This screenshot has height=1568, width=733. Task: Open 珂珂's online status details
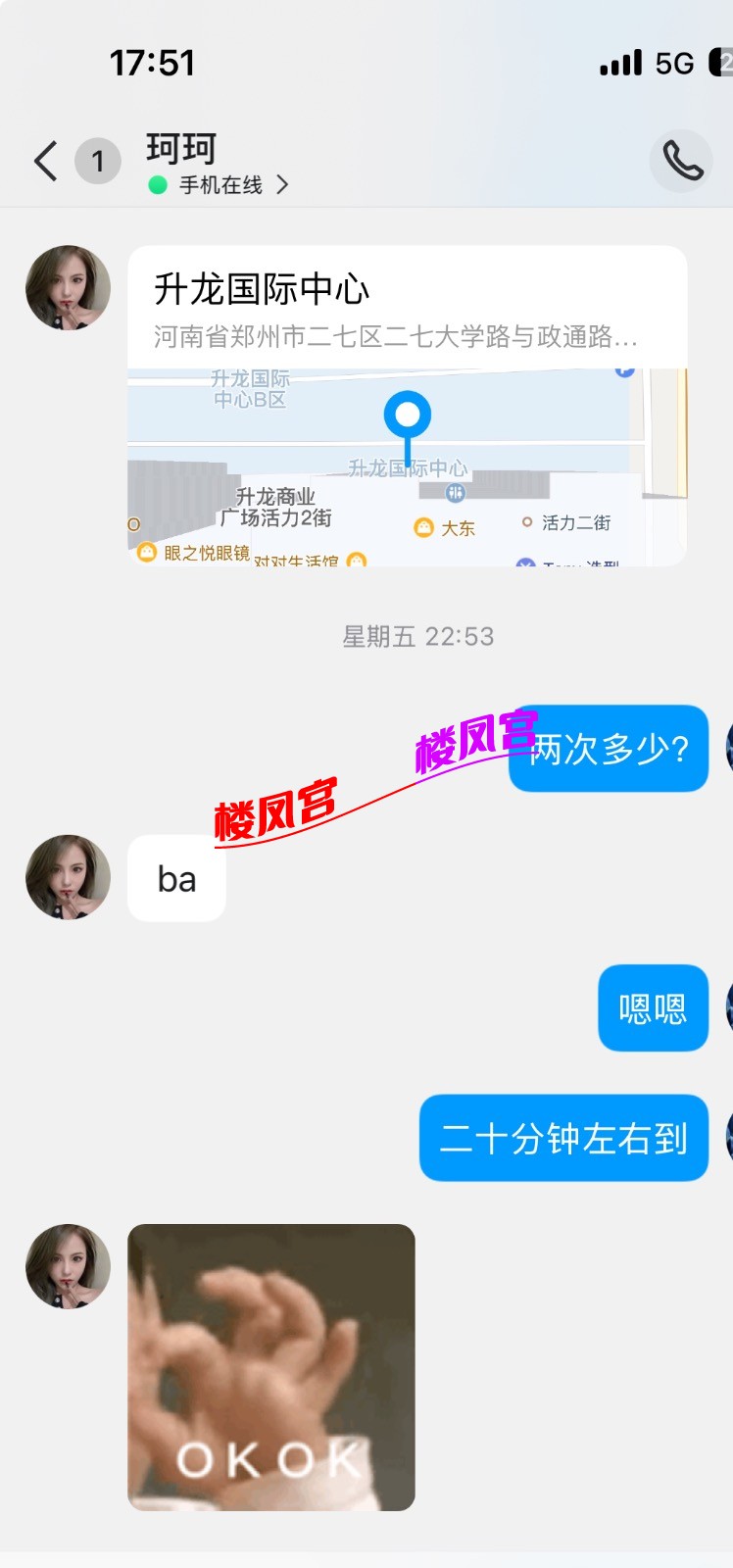220,185
